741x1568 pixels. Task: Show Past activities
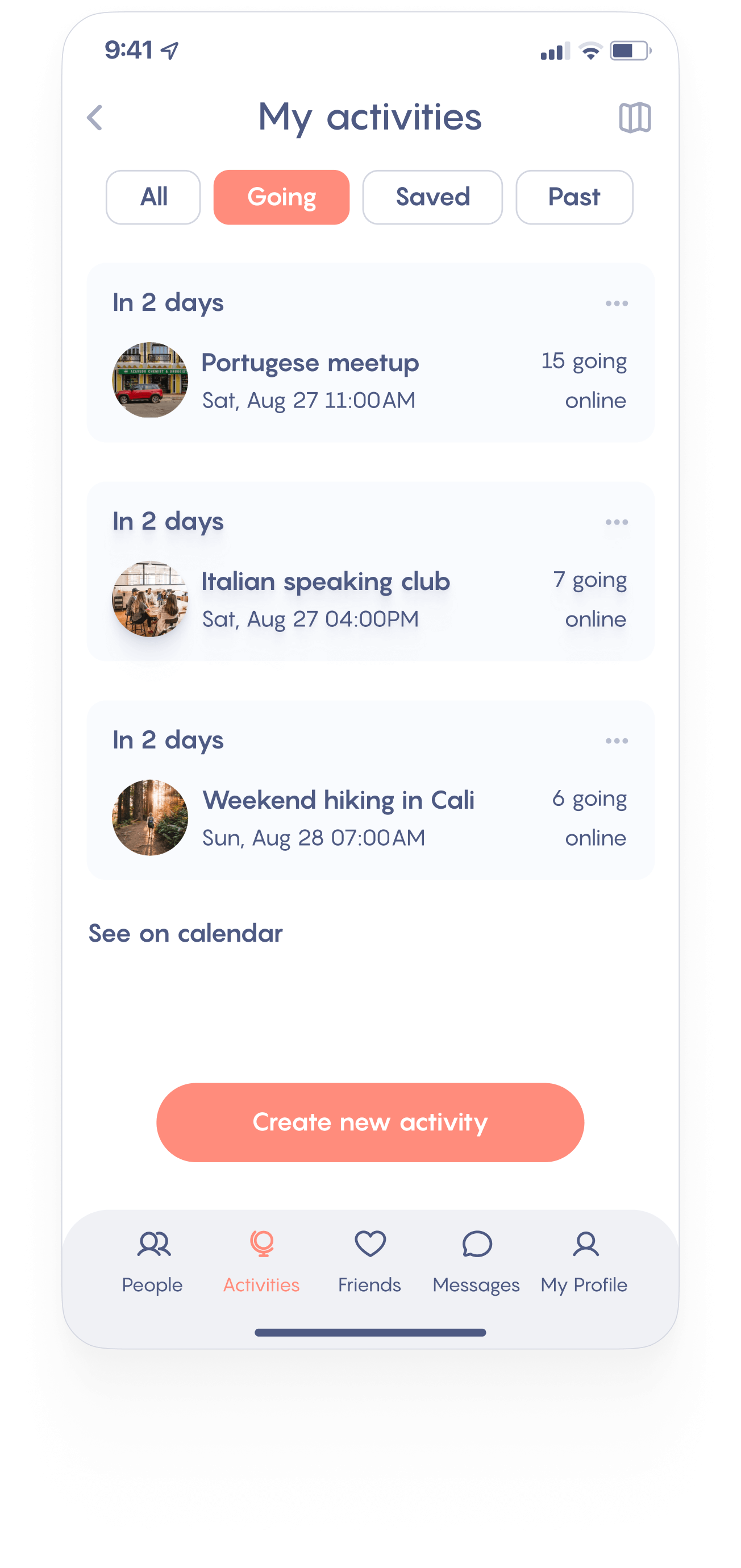574,197
